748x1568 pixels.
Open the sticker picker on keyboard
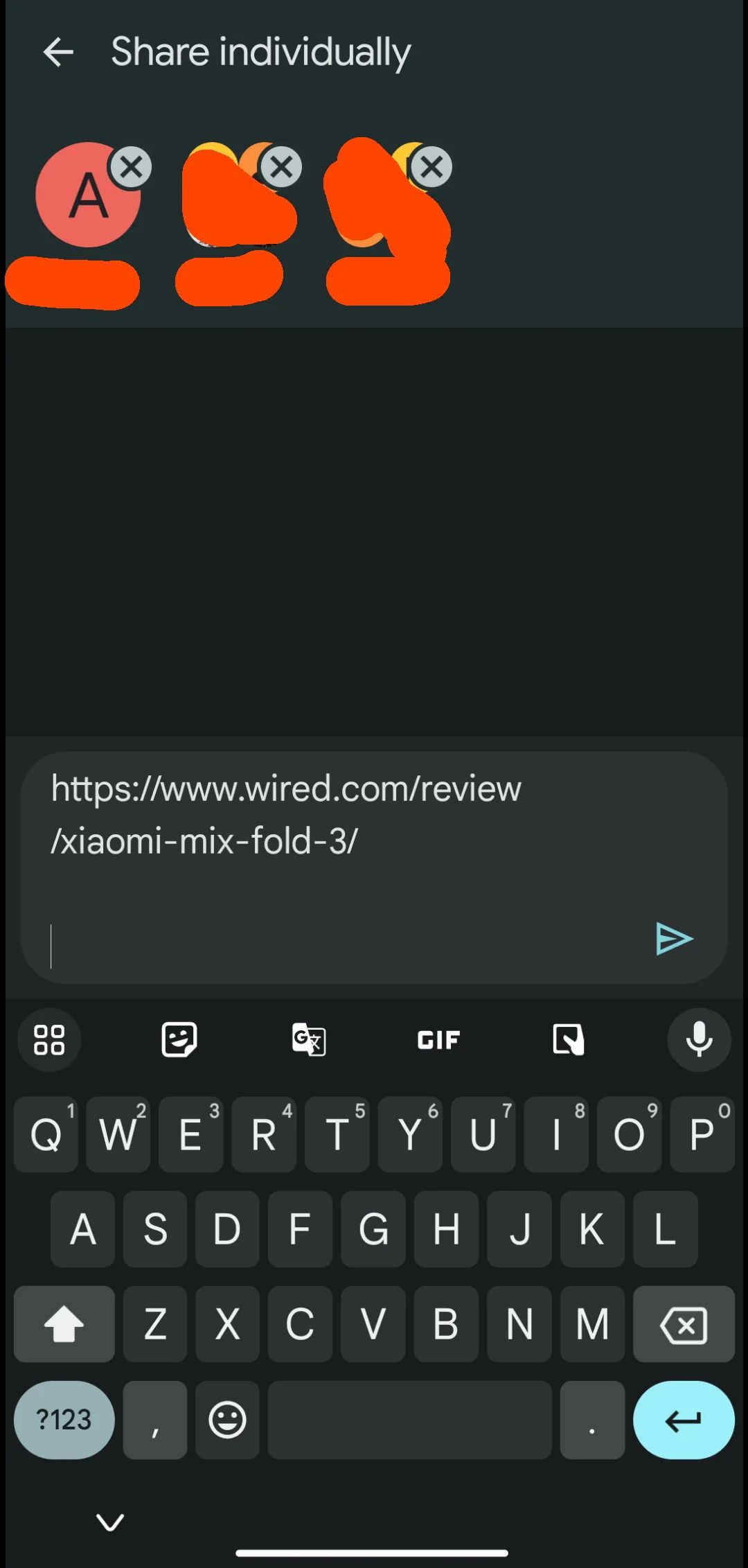click(x=179, y=1039)
